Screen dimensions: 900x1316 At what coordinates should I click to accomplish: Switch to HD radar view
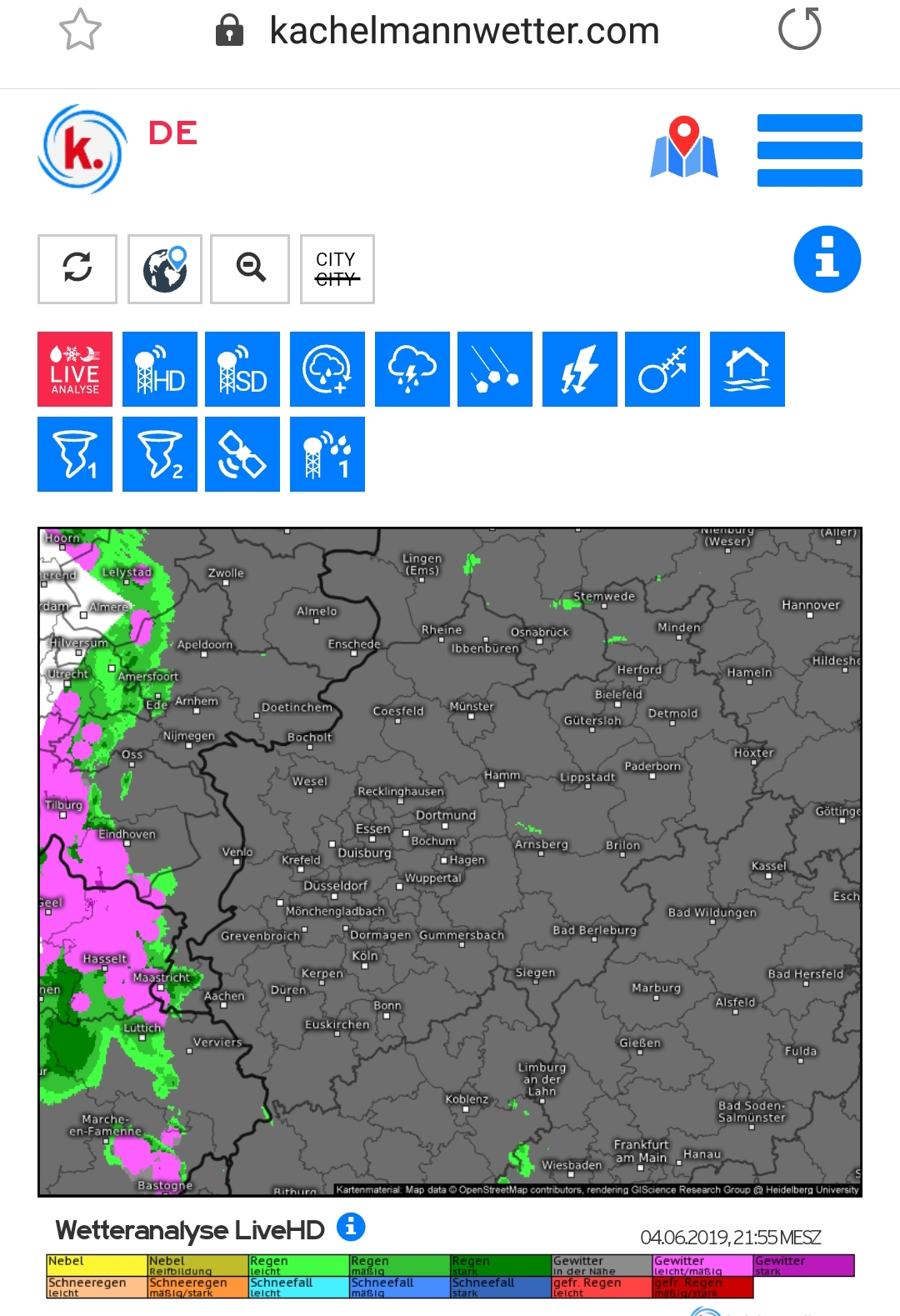pos(160,369)
